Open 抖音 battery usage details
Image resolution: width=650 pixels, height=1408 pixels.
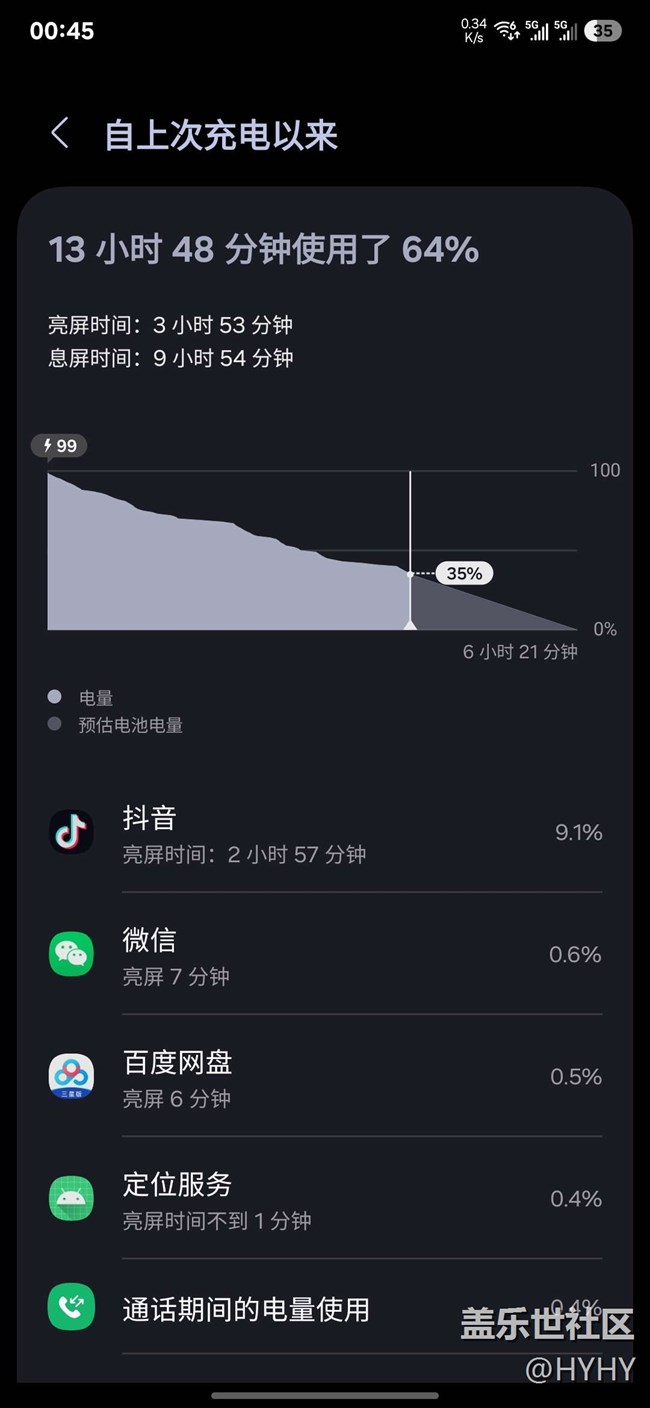pyautogui.click(x=325, y=833)
